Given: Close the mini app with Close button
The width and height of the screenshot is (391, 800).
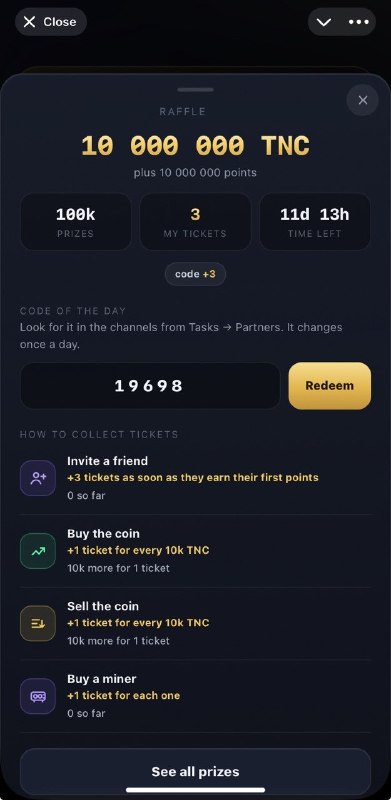Looking at the screenshot, I should click(x=51, y=22).
